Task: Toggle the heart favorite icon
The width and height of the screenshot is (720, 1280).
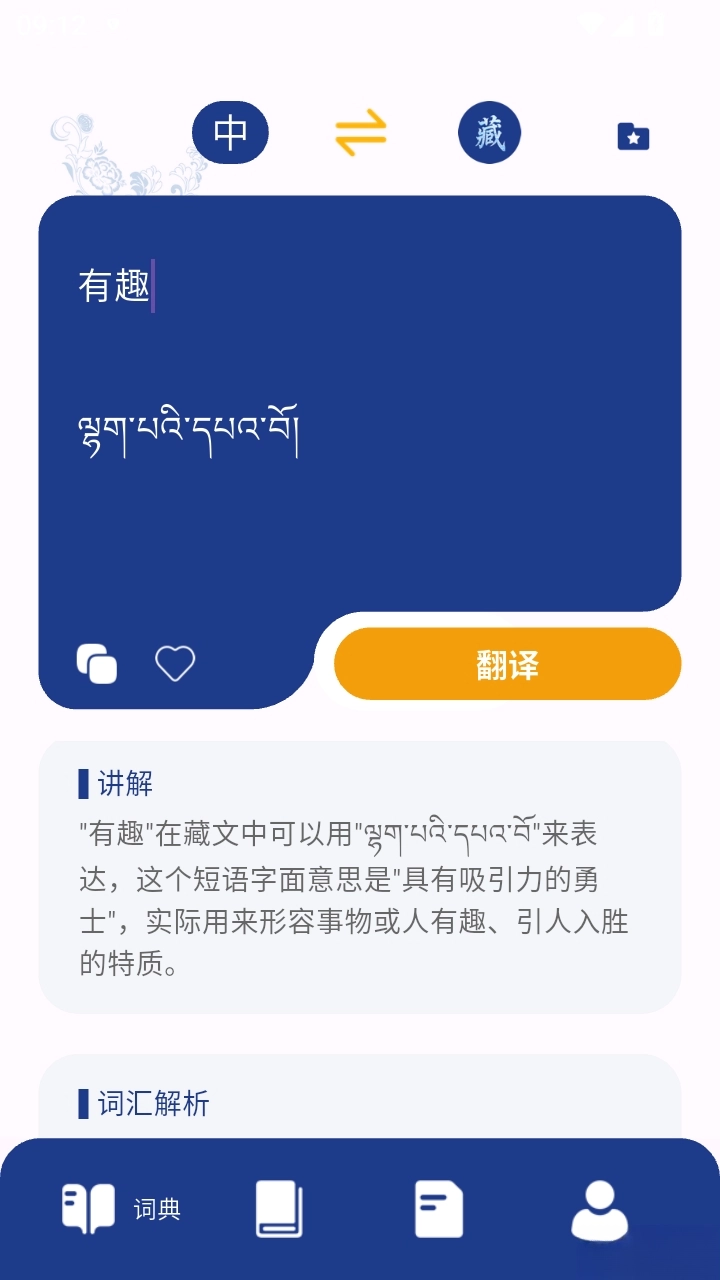Action: pos(176,663)
